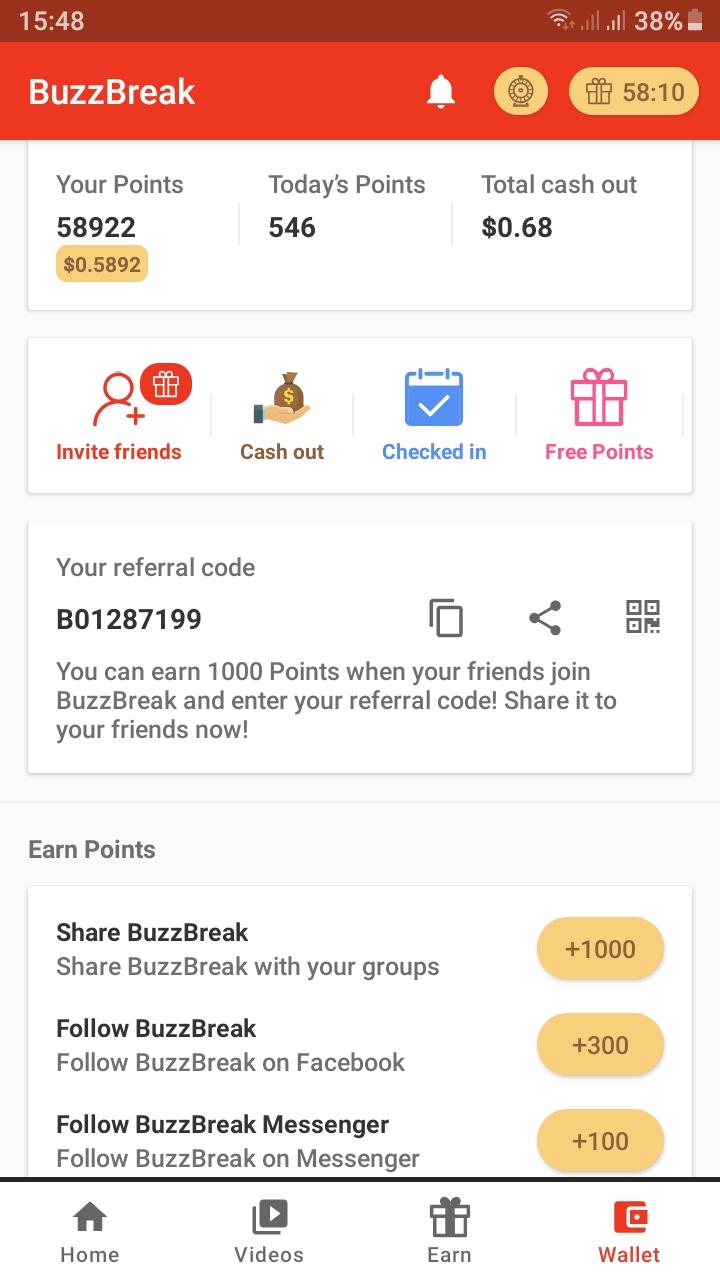720x1280 pixels.
Task: Go to the Home tab
Action: (x=90, y=1232)
